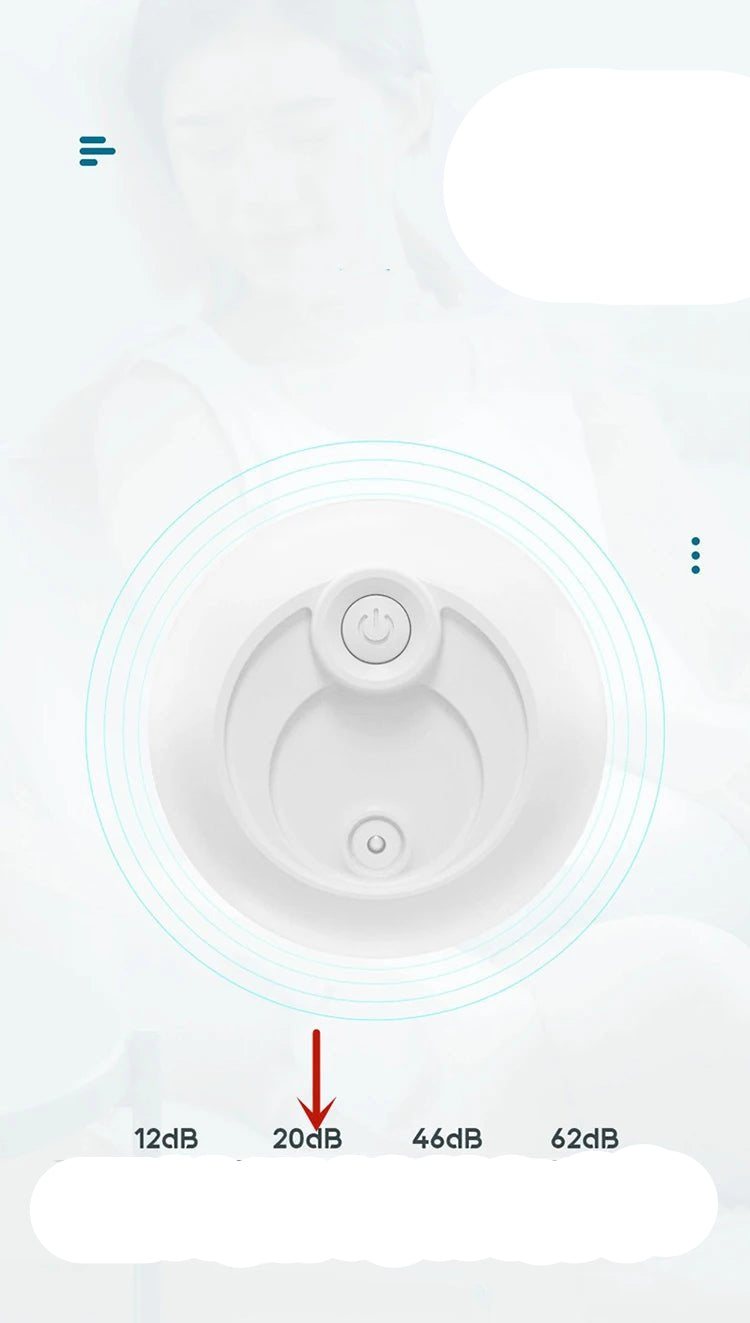Viewport: 750px width, 1323px height.
Task: Click the 20dB label under the red arrow
Action: [x=307, y=1137]
